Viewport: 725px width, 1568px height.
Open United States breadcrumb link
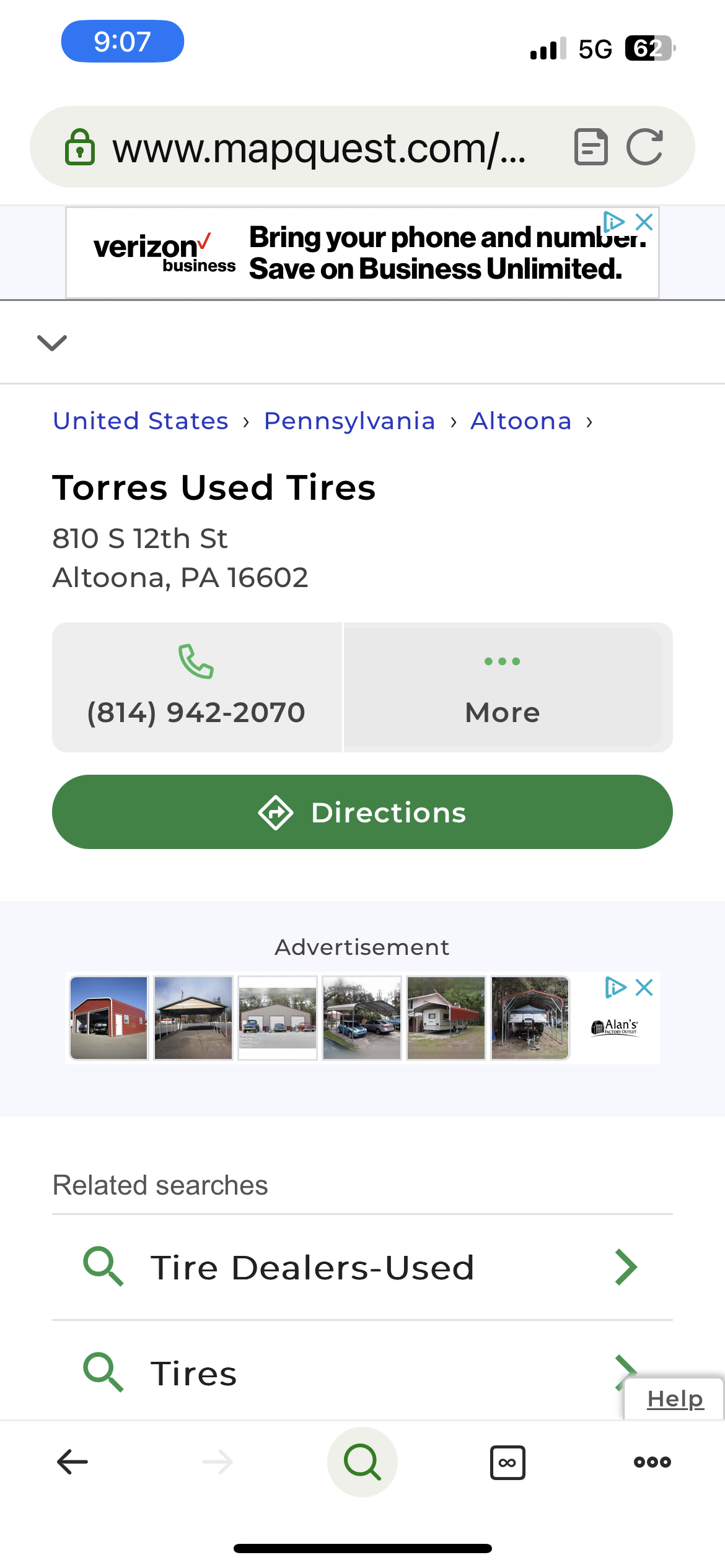(141, 421)
